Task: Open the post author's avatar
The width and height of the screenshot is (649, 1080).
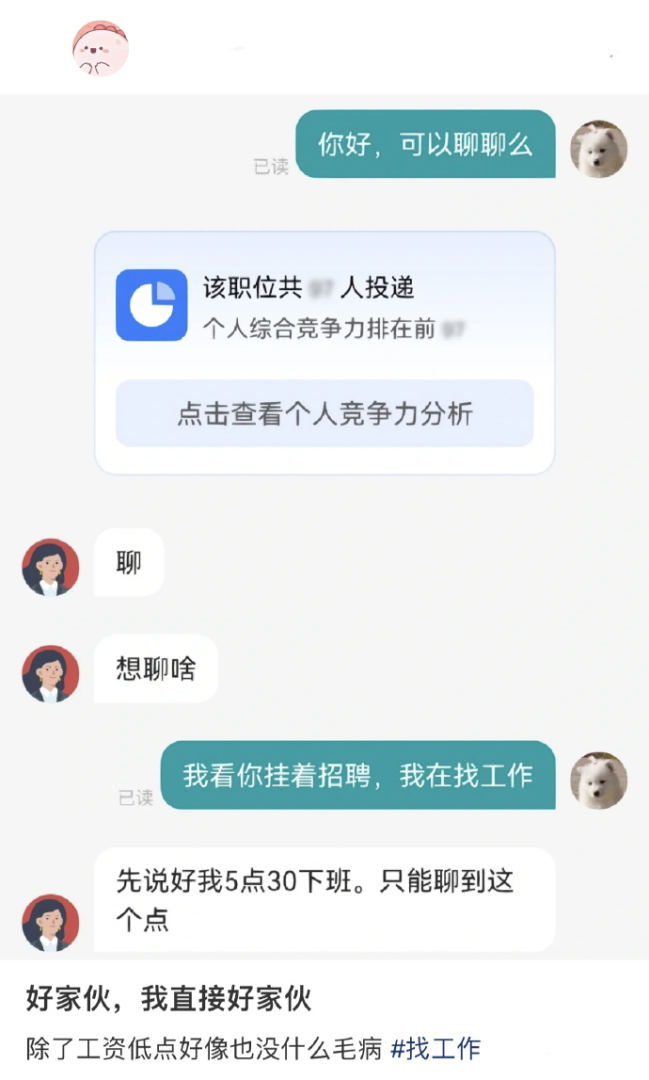Action: (100, 47)
